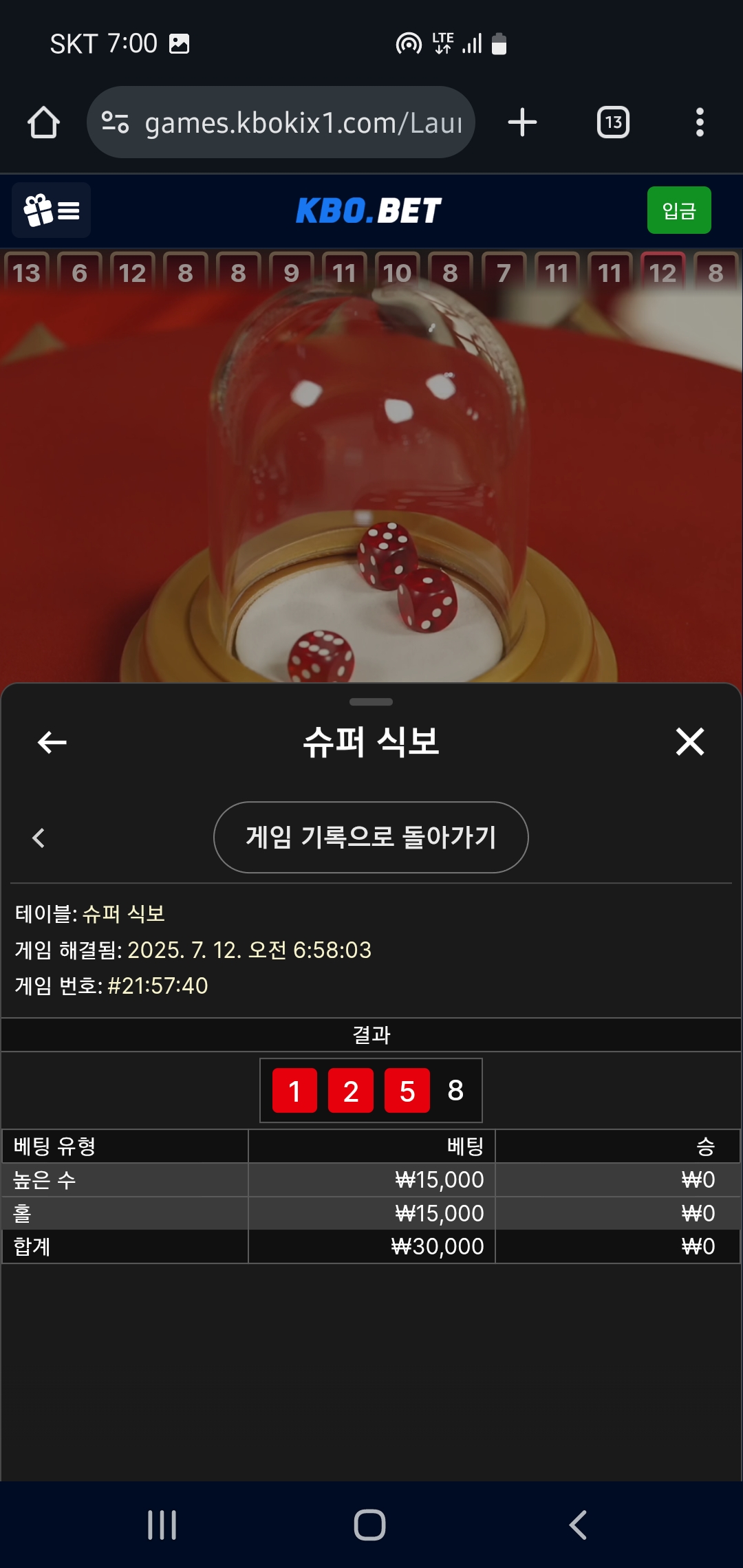
Task: Open the recent apps view
Action: pyautogui.click(x=162, y=1525)
